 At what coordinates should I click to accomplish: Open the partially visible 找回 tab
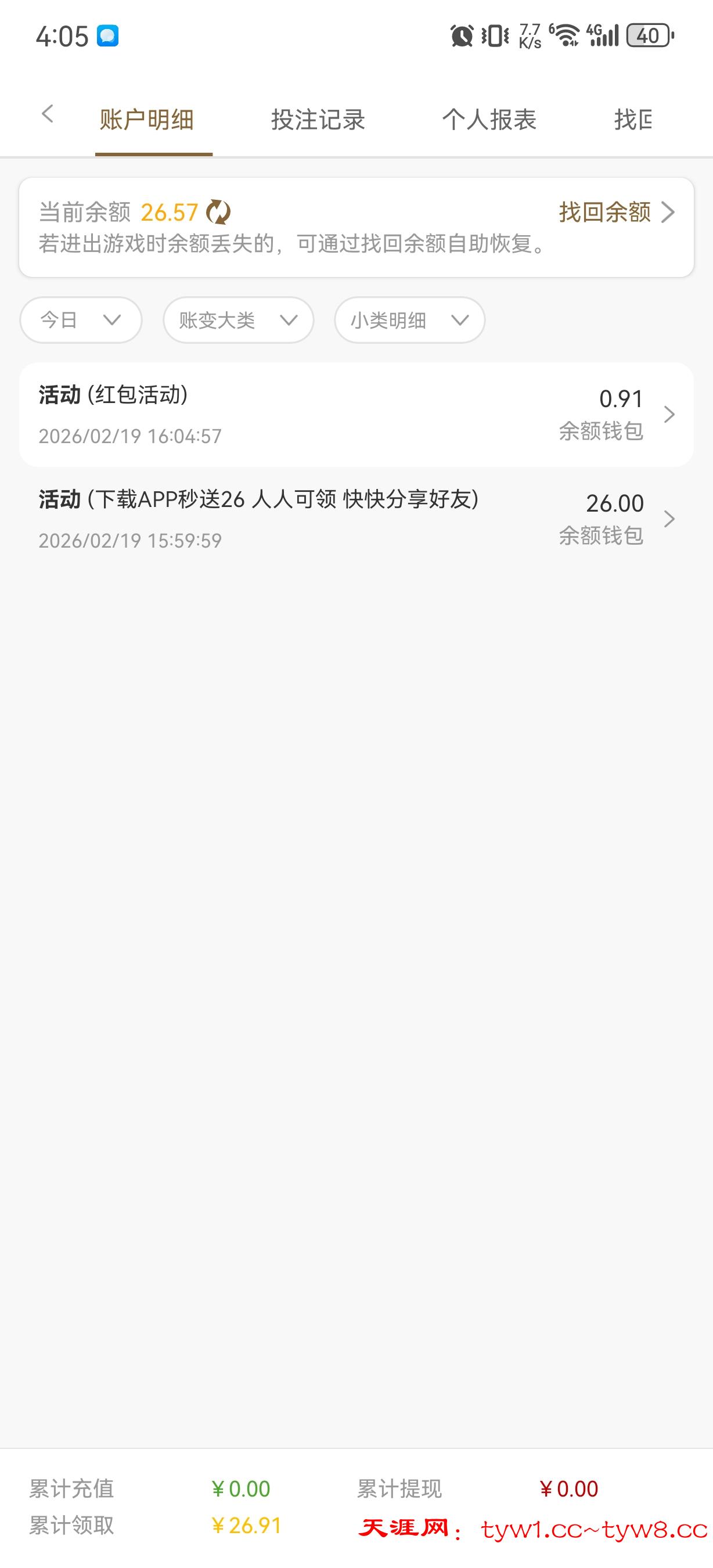coord(633,119)
